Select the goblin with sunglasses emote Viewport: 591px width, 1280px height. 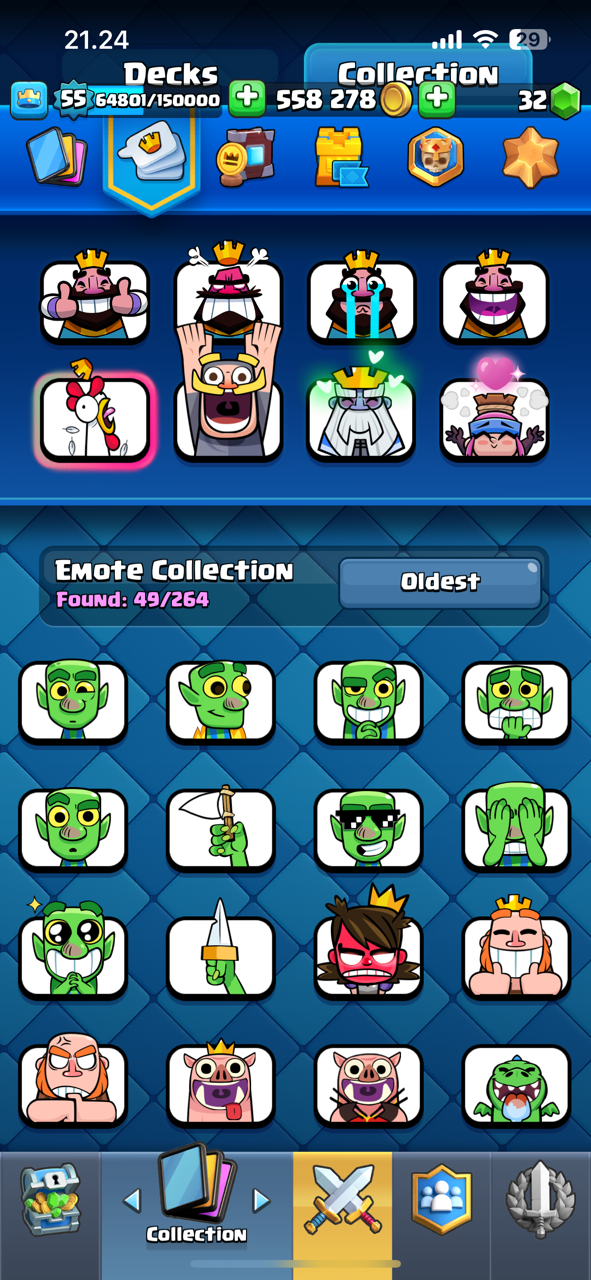click(368, 830)
